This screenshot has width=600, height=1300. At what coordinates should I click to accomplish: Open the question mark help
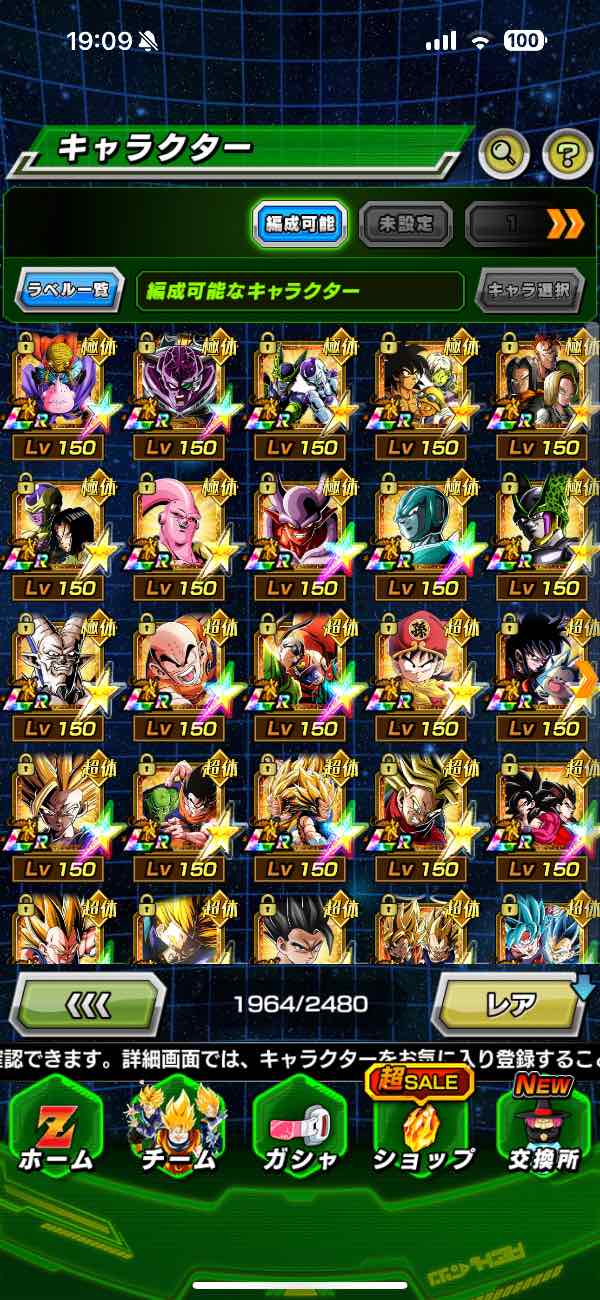(x=567, y=153)
